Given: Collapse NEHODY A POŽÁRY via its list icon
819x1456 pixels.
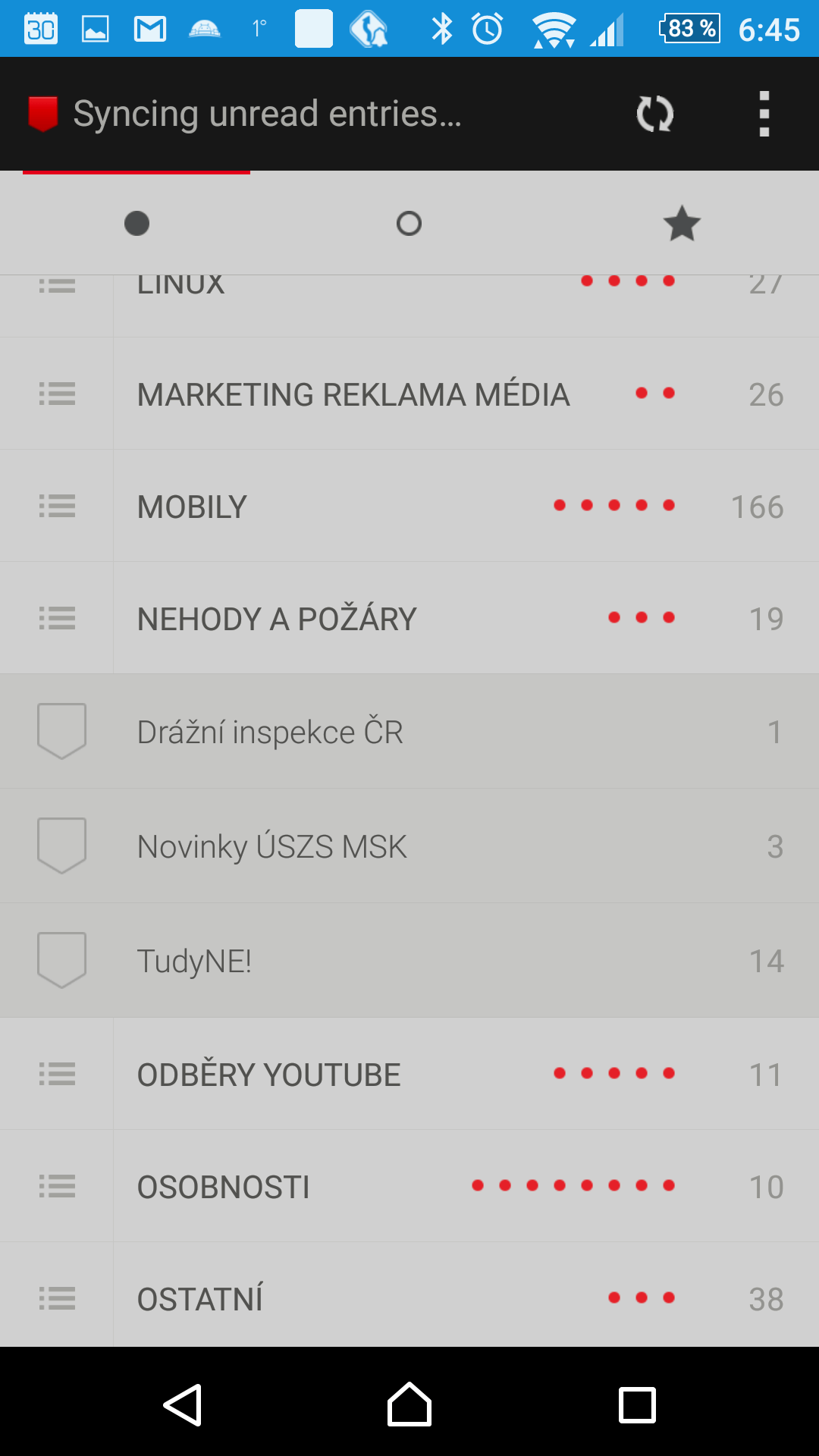Looking at the screenshot, I should [57, 618].
